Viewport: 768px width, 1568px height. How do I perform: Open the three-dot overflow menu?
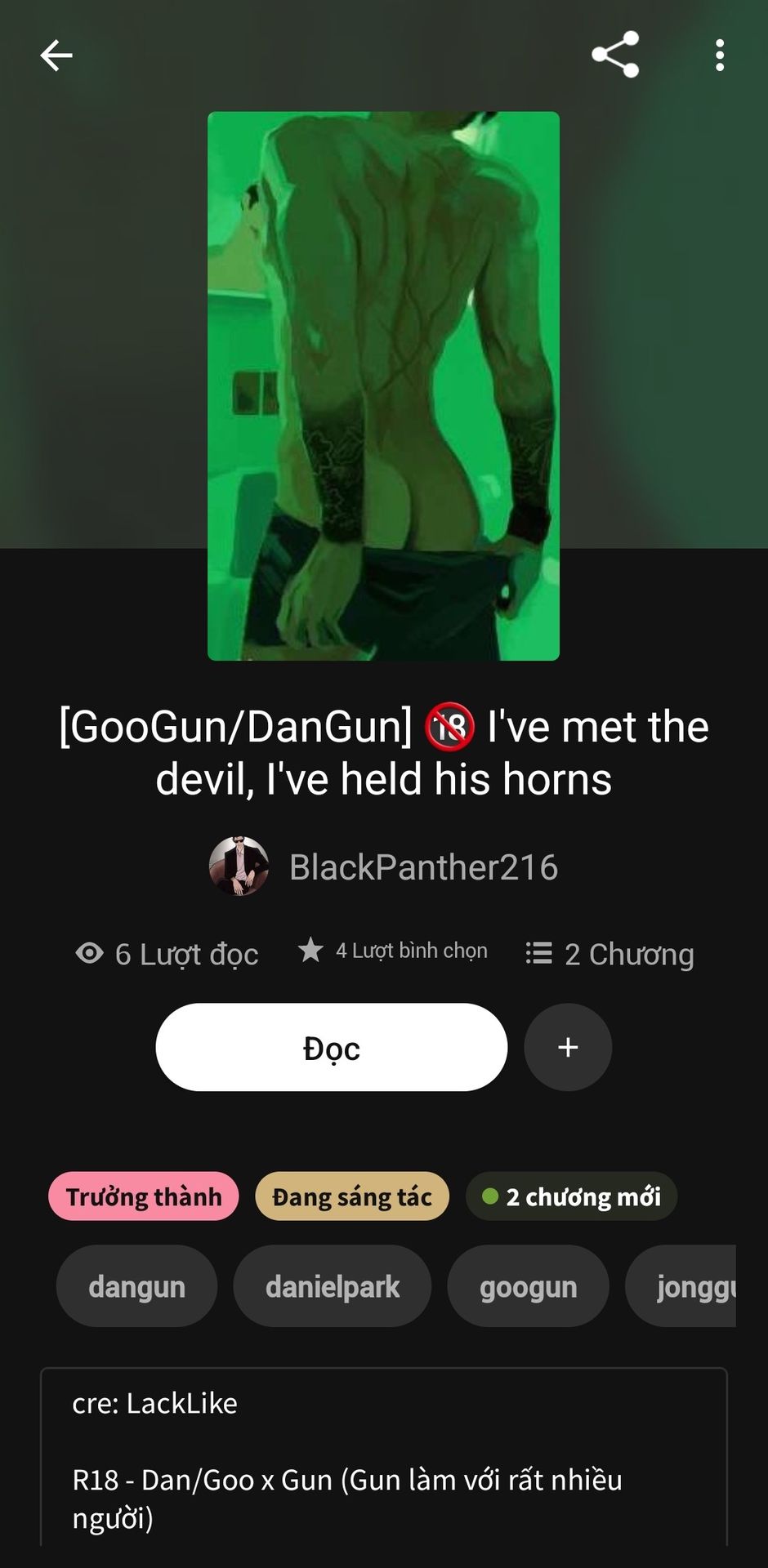[719, 56]
